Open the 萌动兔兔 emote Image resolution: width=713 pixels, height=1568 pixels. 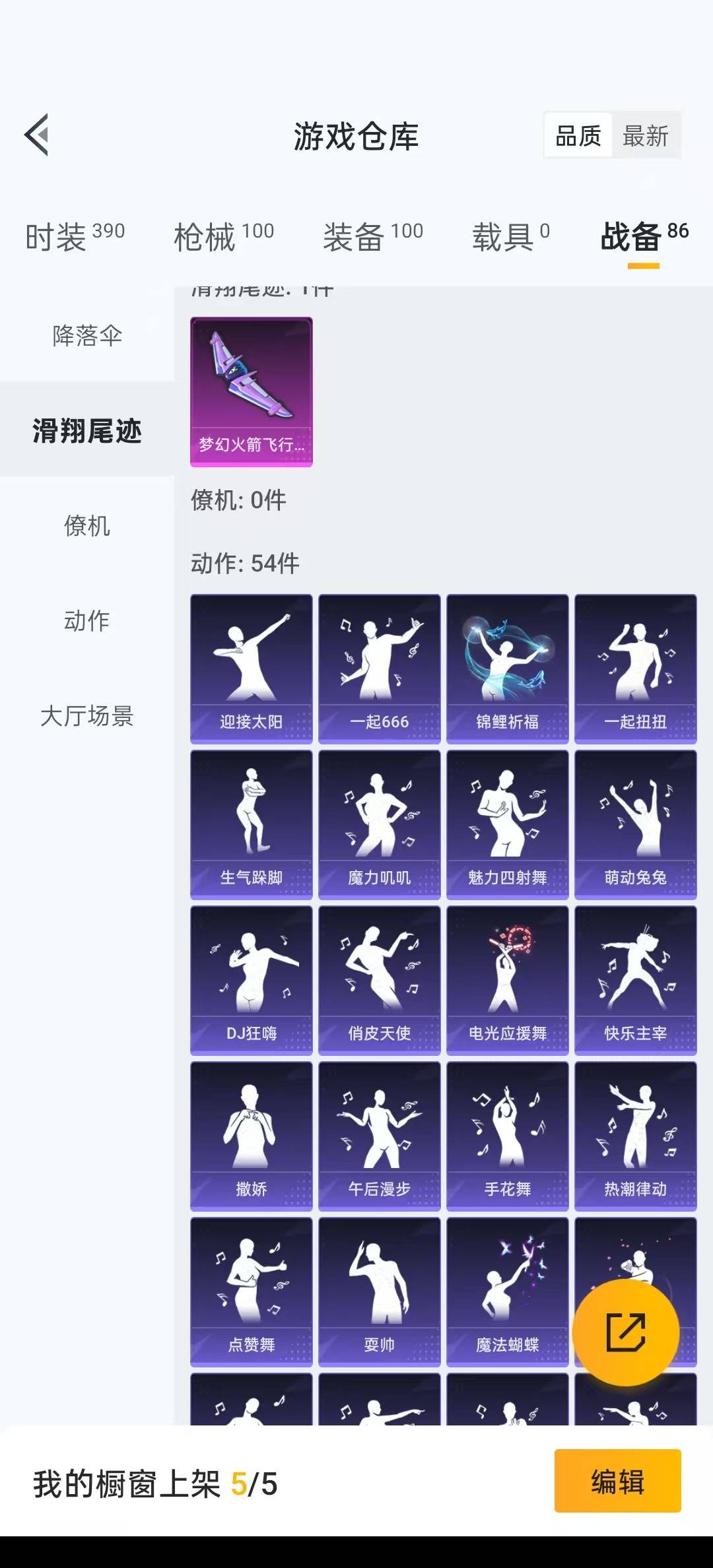(636, 825)
